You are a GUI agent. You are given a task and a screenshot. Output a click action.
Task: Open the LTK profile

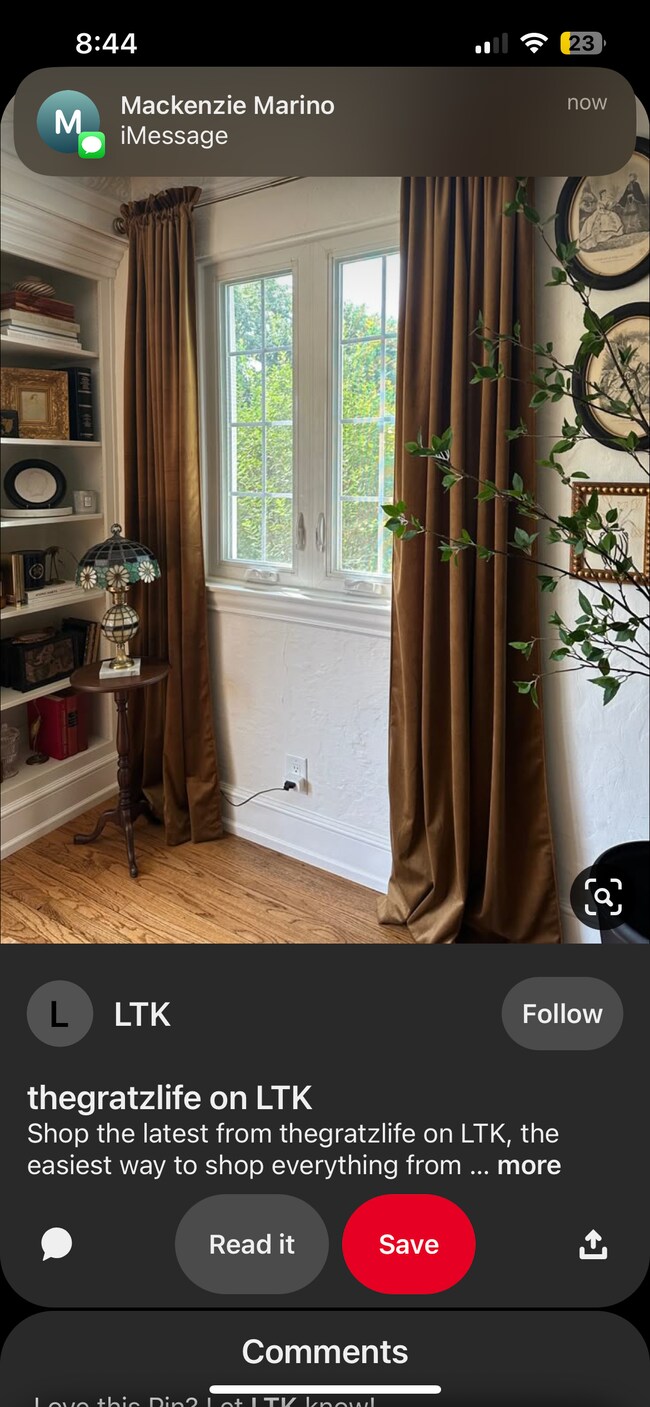click(60, 1014)
